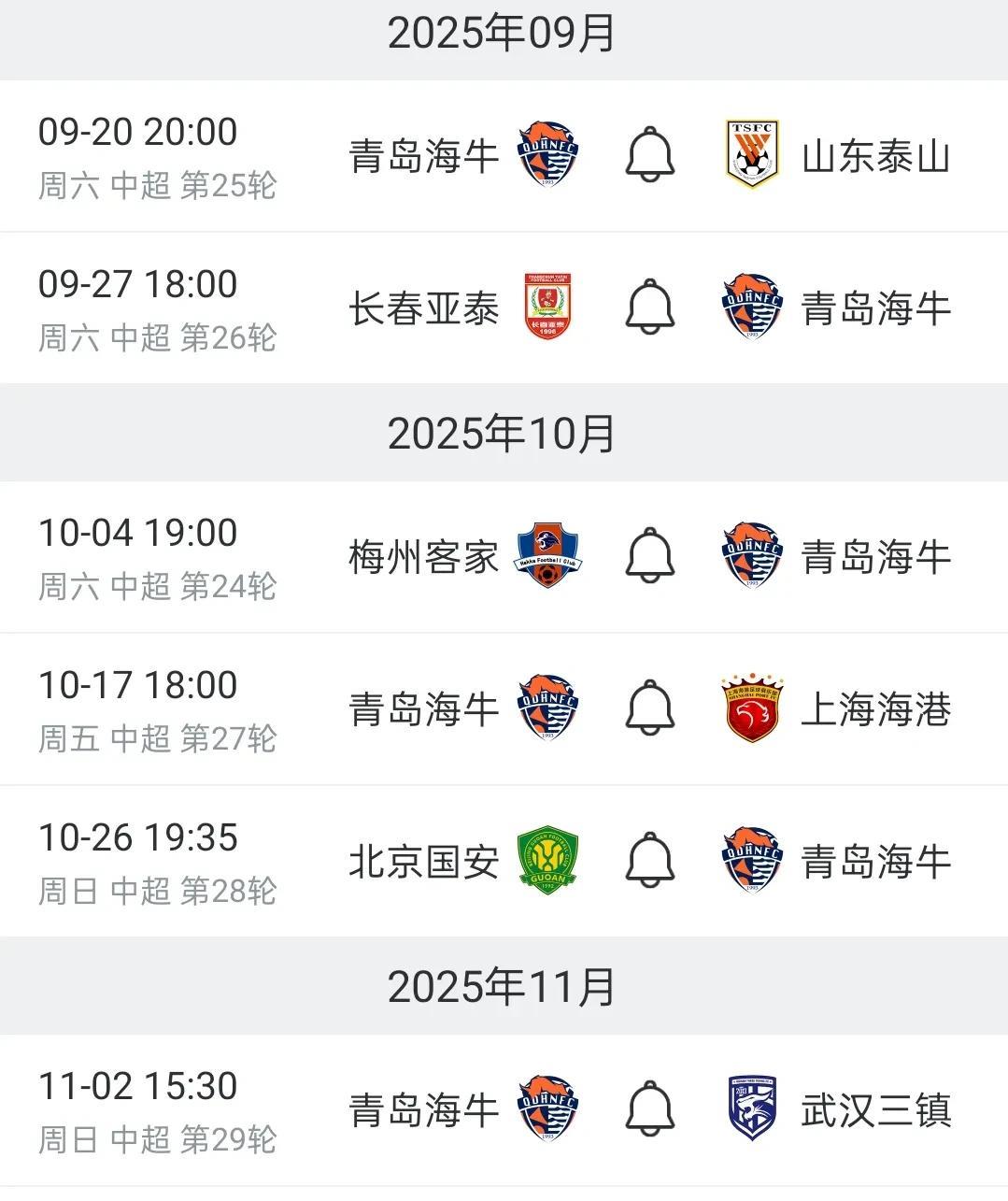The height and width of the screenshot is (1201, 1008).
Task: Tap the bell for 梅州客家 vs 青岛海牛
Action: click(649, 556)
